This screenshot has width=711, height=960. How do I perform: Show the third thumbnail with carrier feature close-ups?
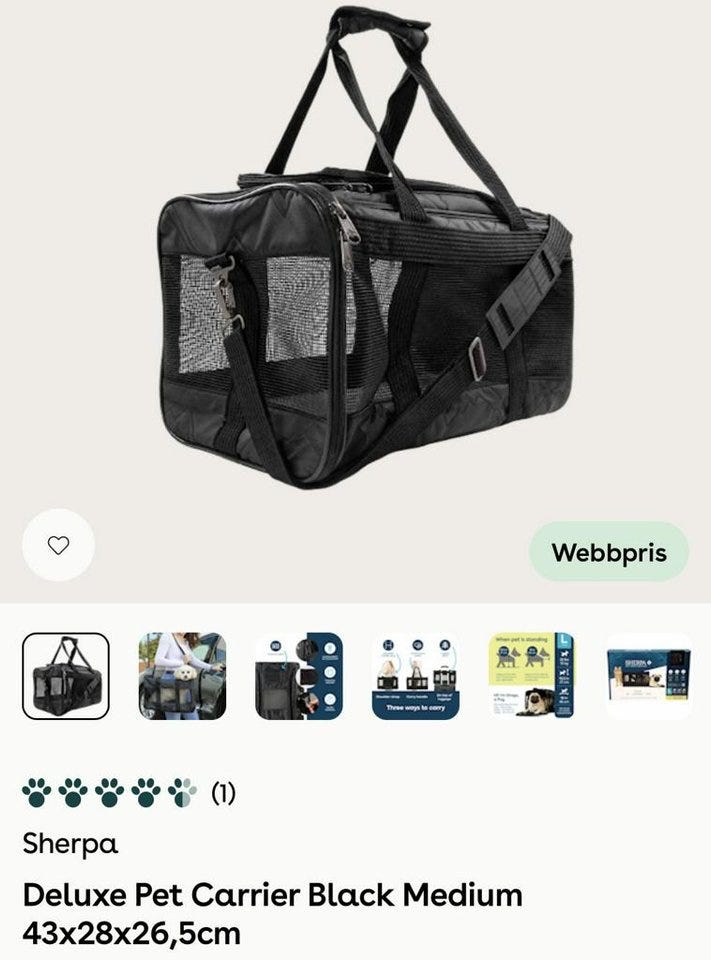[299, 676]
